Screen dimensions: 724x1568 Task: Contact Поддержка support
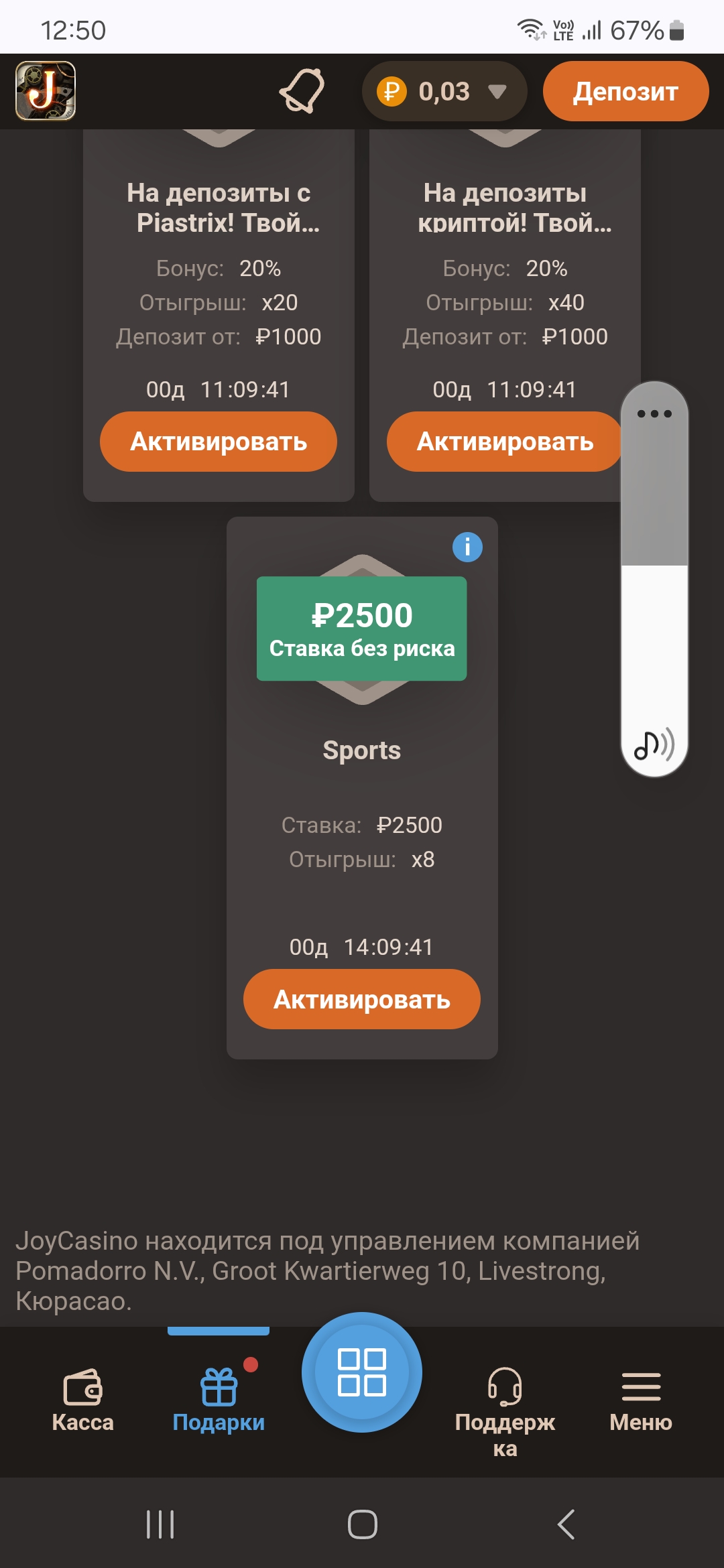coord(505,1407)
